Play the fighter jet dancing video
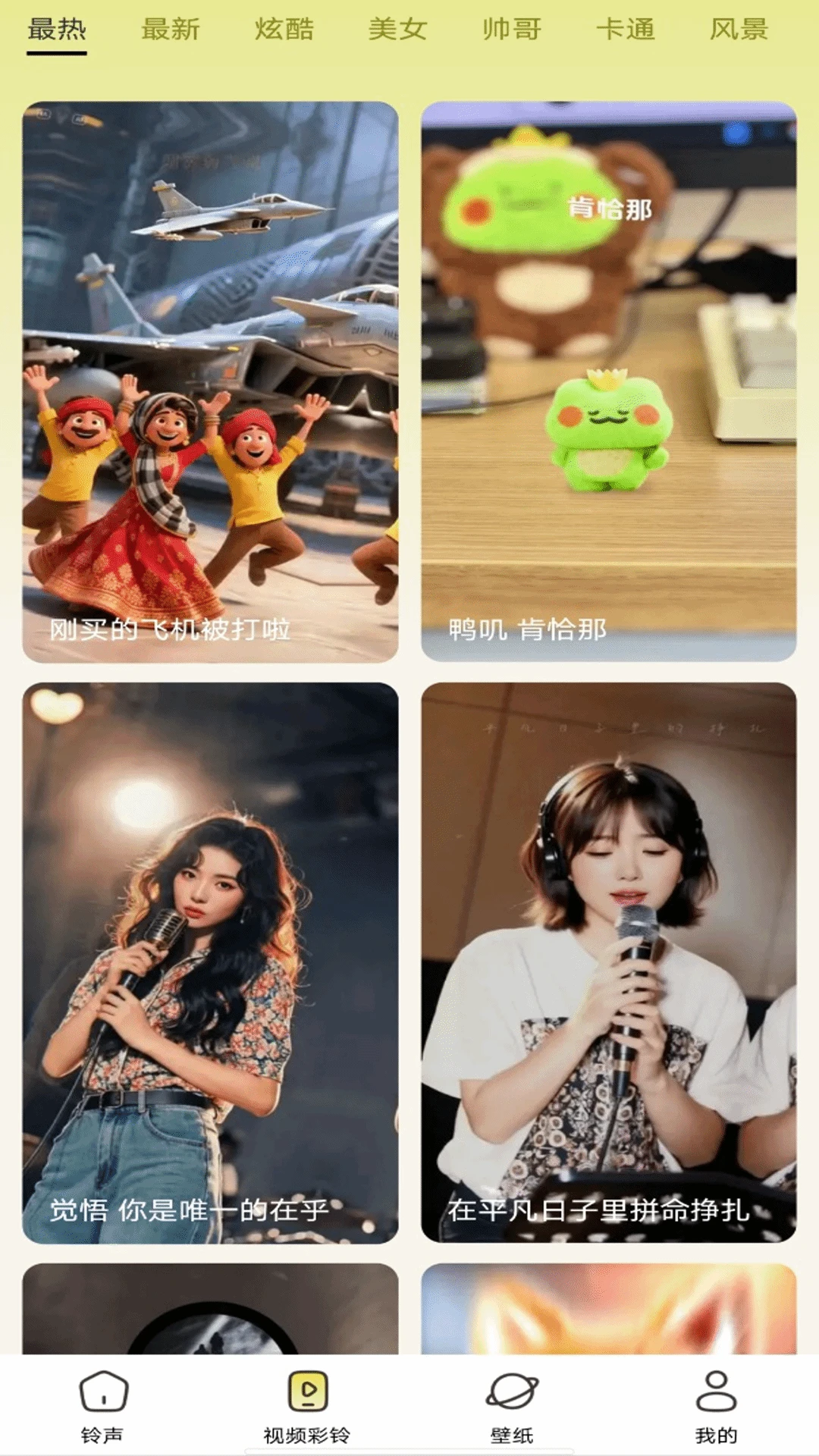The width and height of the screenshot is (819, 1456). [x=211, y=372]
